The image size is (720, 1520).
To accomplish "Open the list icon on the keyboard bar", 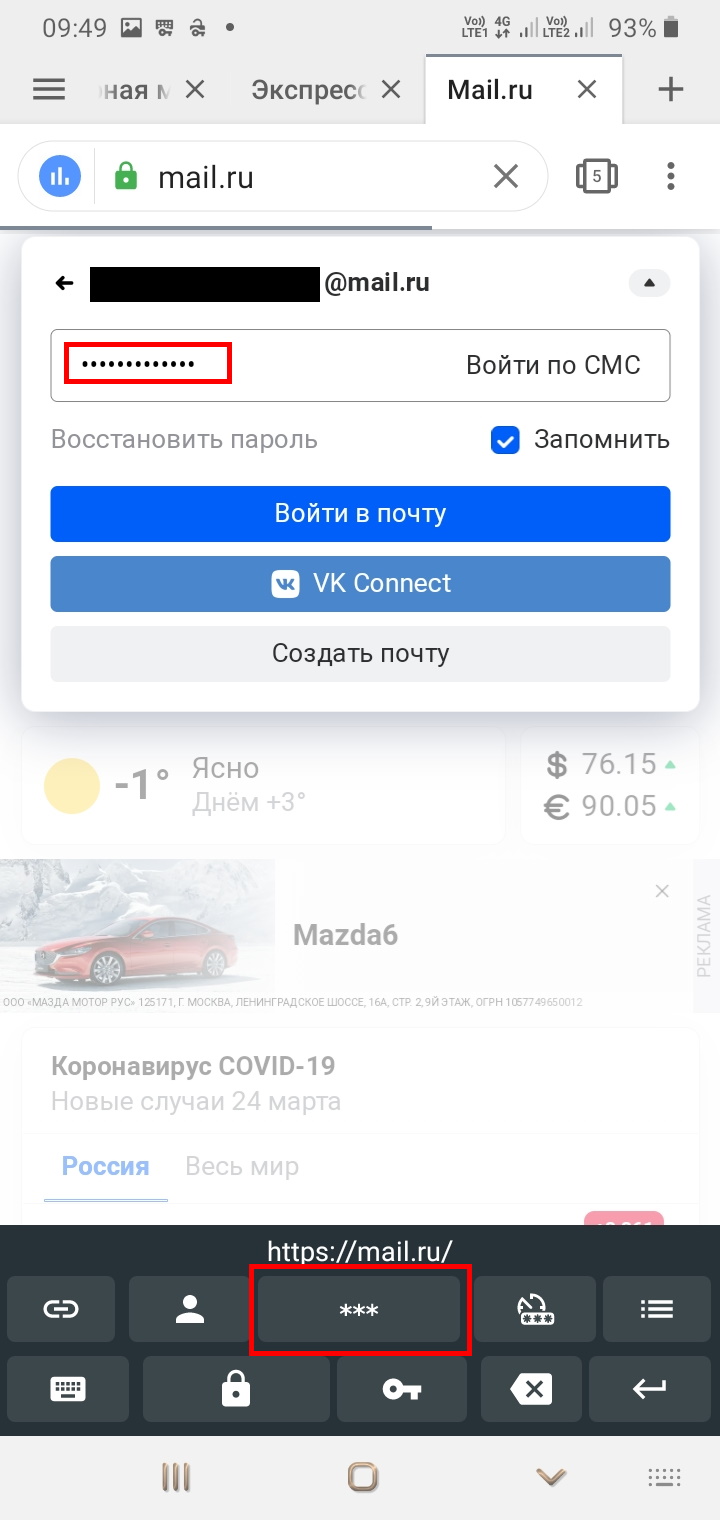I will (x=657, y=1309).
